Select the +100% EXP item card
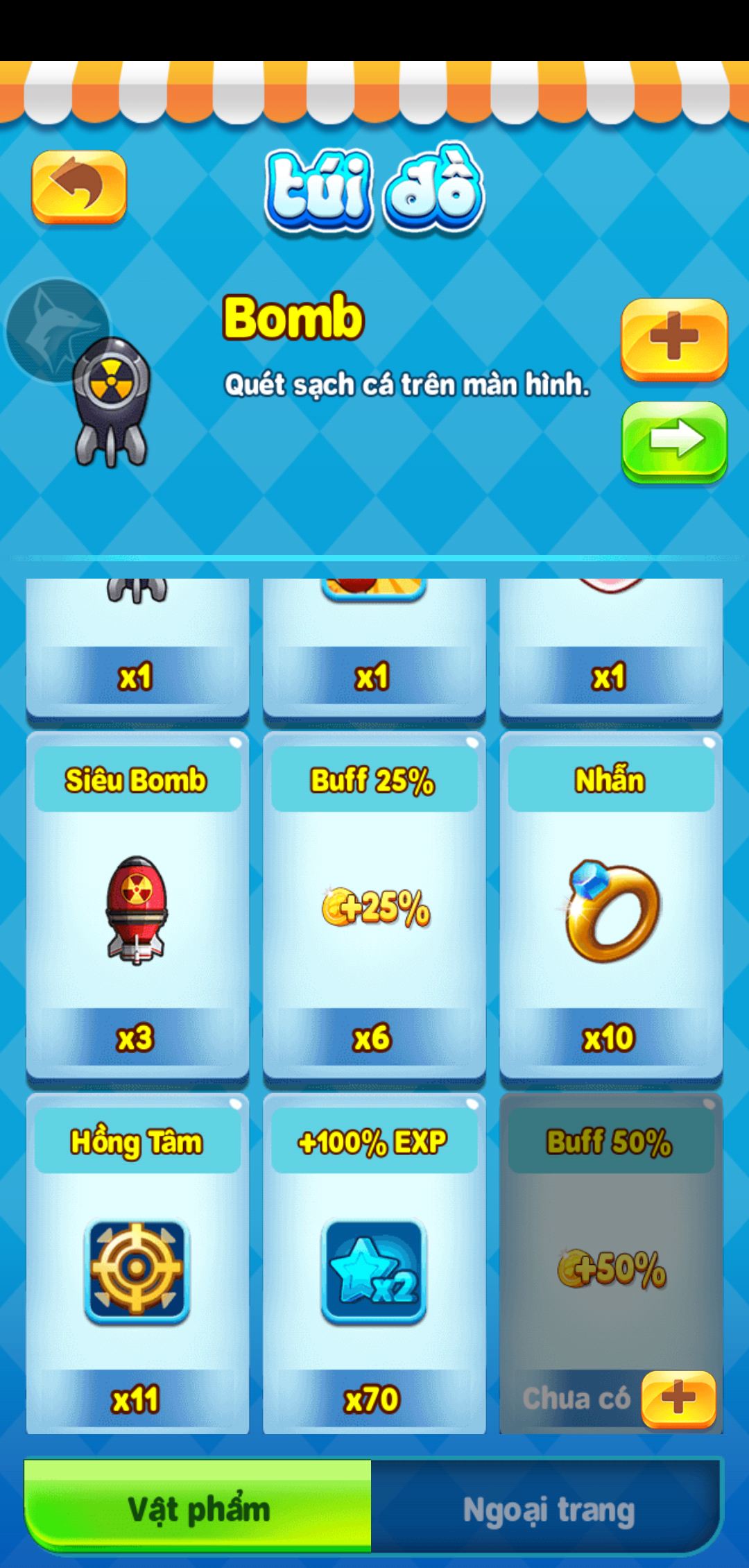749x1568 pixels. (x=374, y=1266)
